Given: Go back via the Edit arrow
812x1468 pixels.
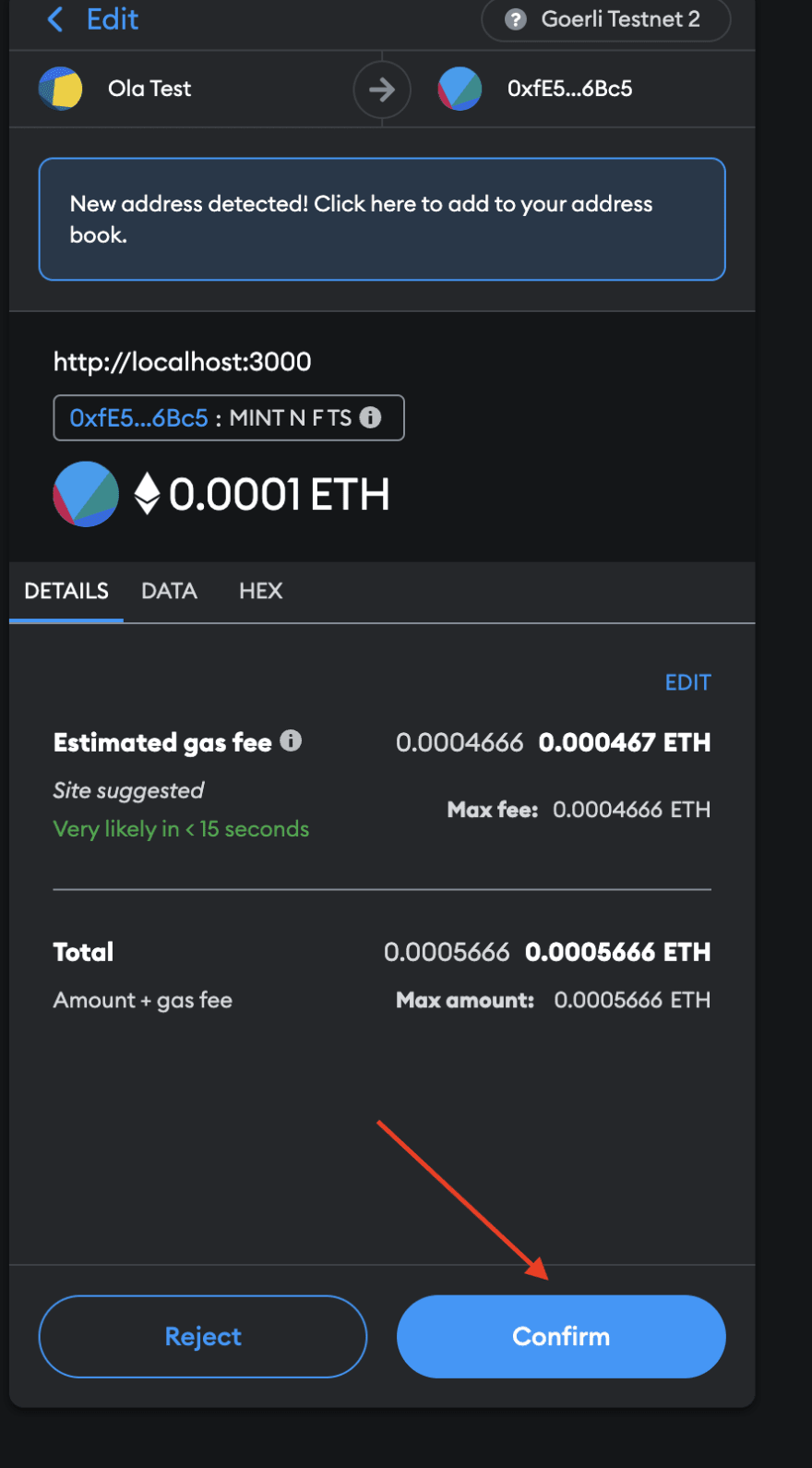Looking at the screenshot, I should (x=92, y=19).
